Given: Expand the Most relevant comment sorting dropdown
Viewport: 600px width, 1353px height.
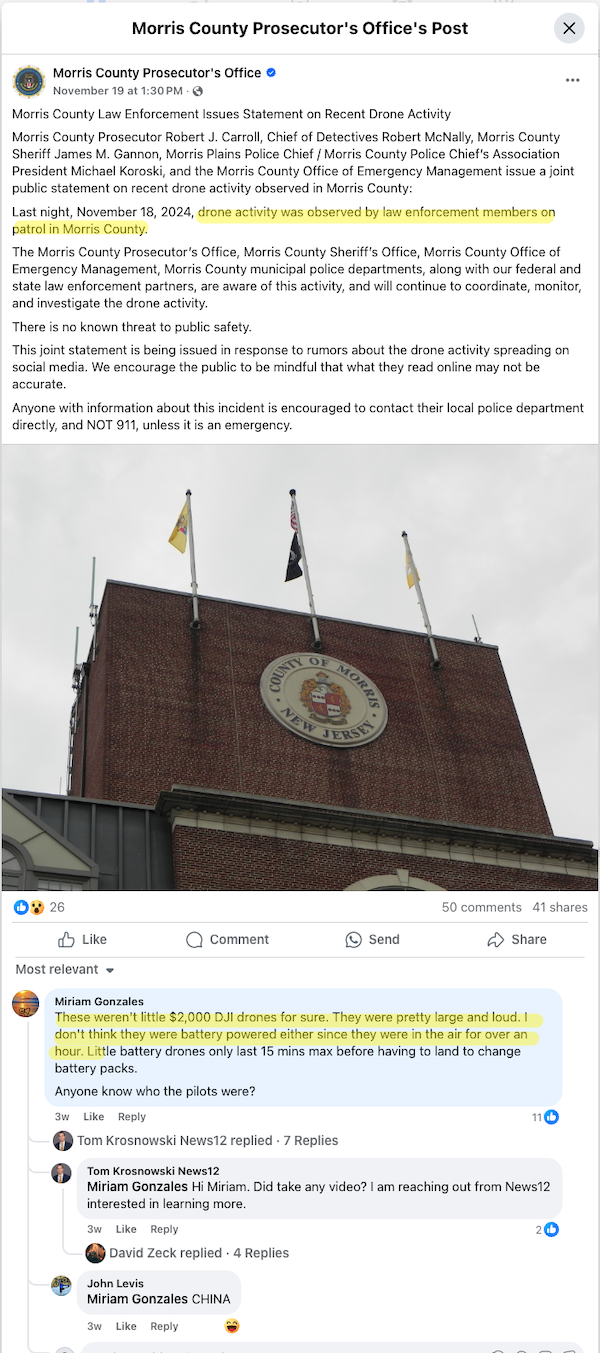Looking at the screenshot, I should 65,969.
